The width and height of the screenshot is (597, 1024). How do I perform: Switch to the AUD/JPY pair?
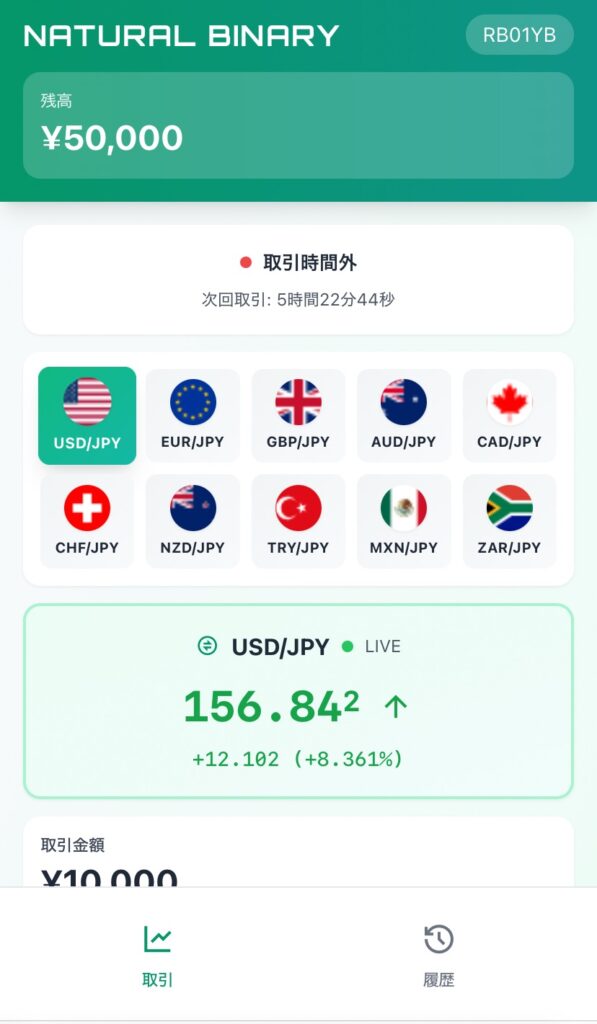[404, 415]
